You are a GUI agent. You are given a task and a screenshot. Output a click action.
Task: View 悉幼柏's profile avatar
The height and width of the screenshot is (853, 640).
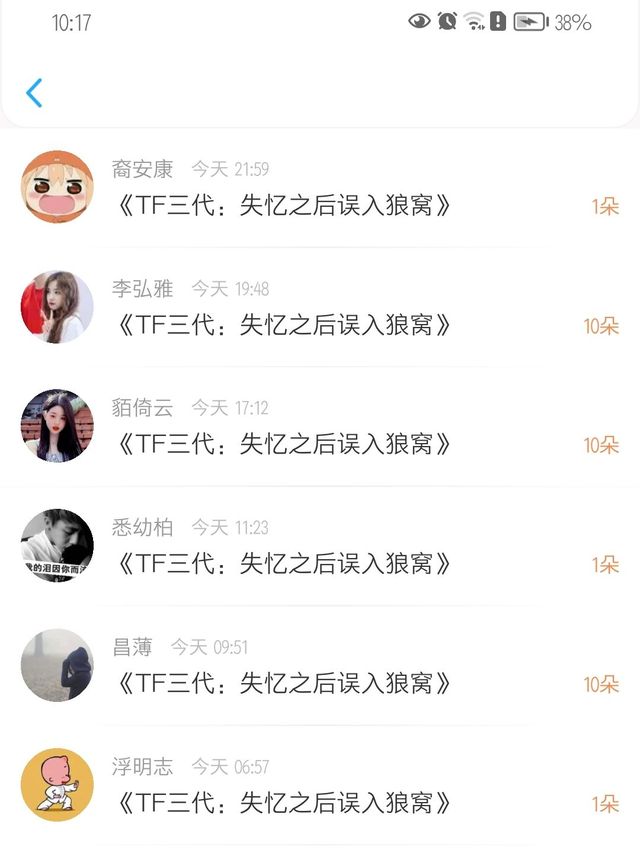[57, 546]
